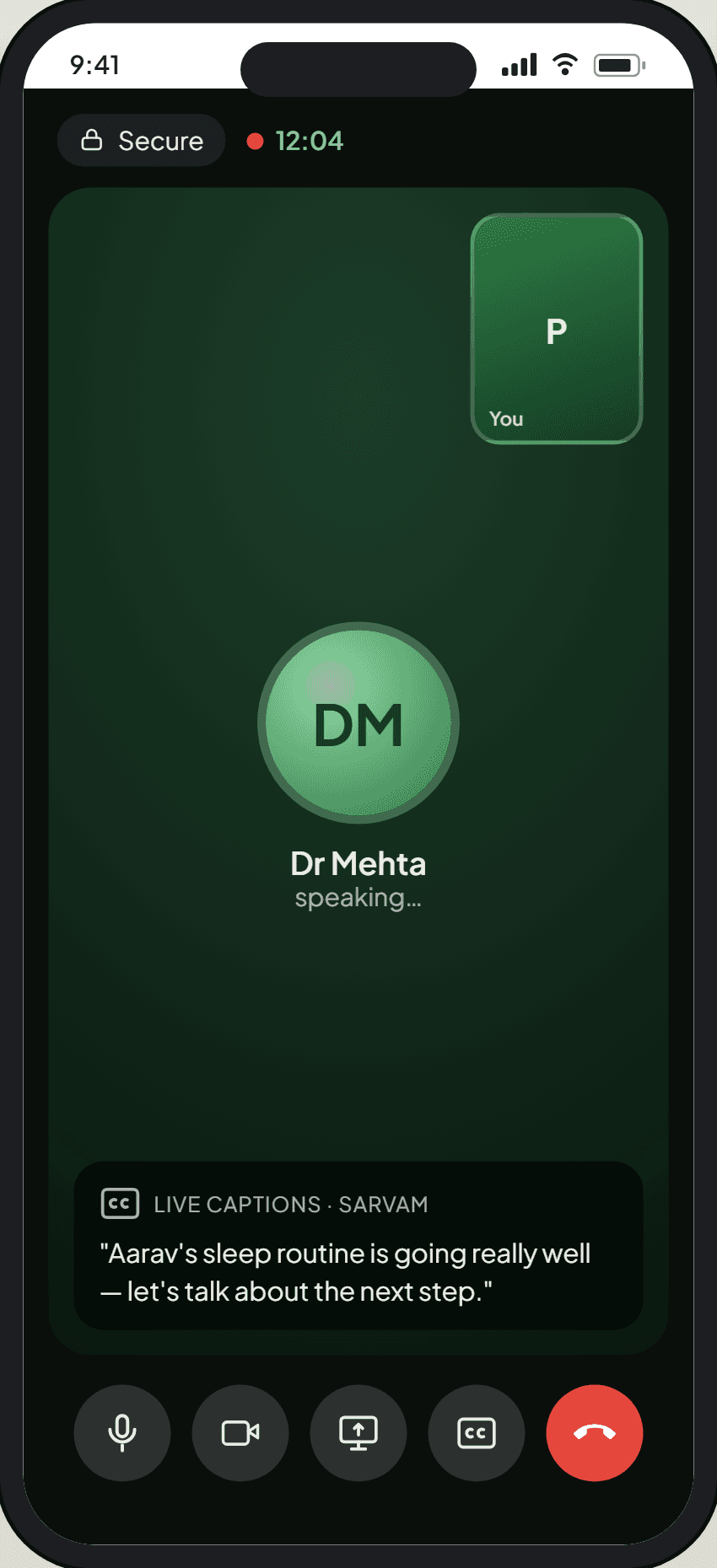The width and height of the screenshot is (717, 1568).
Task: Mute the microphone
Action: (122, 1432)
